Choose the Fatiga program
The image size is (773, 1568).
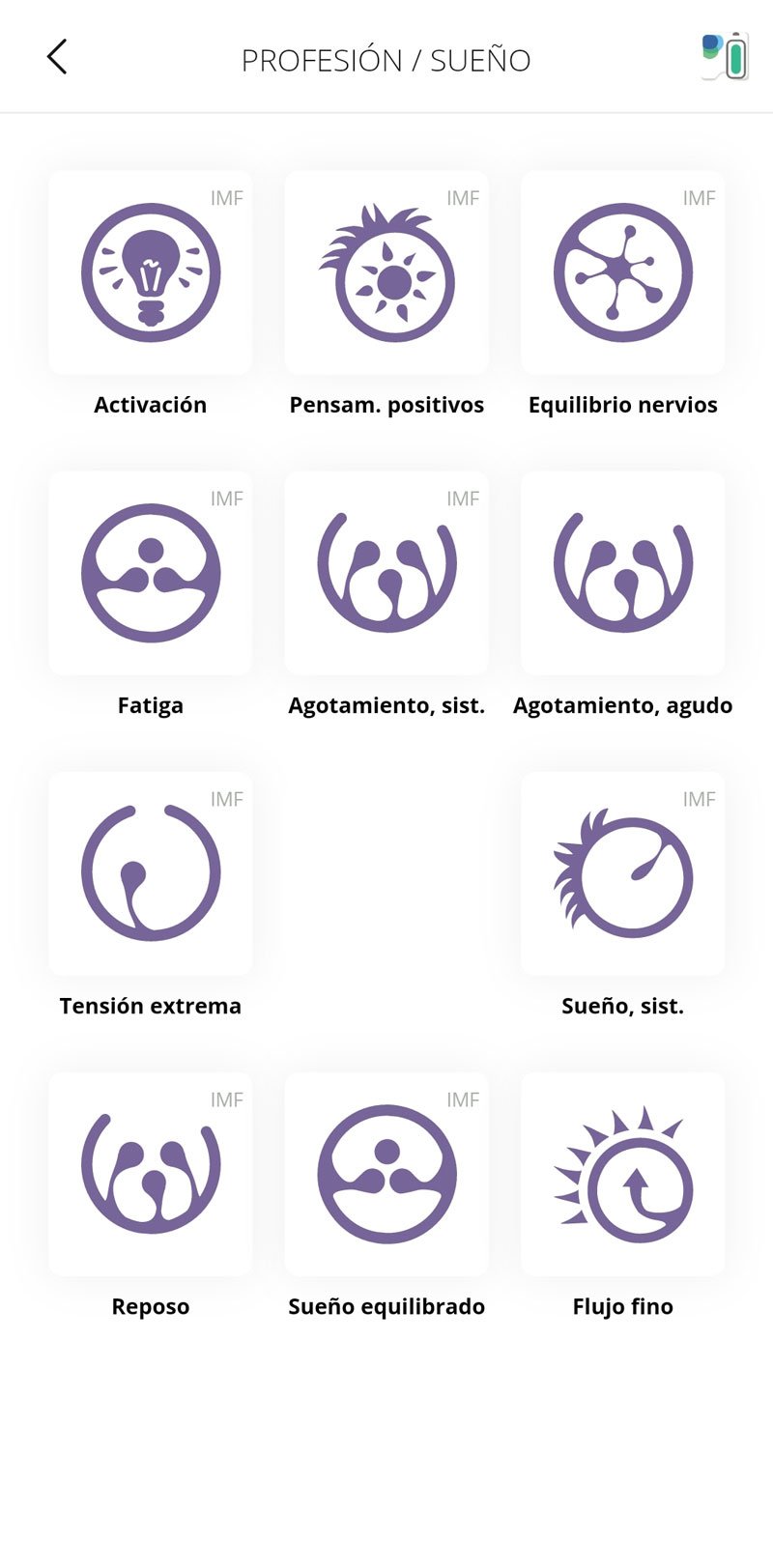[151, 574]
